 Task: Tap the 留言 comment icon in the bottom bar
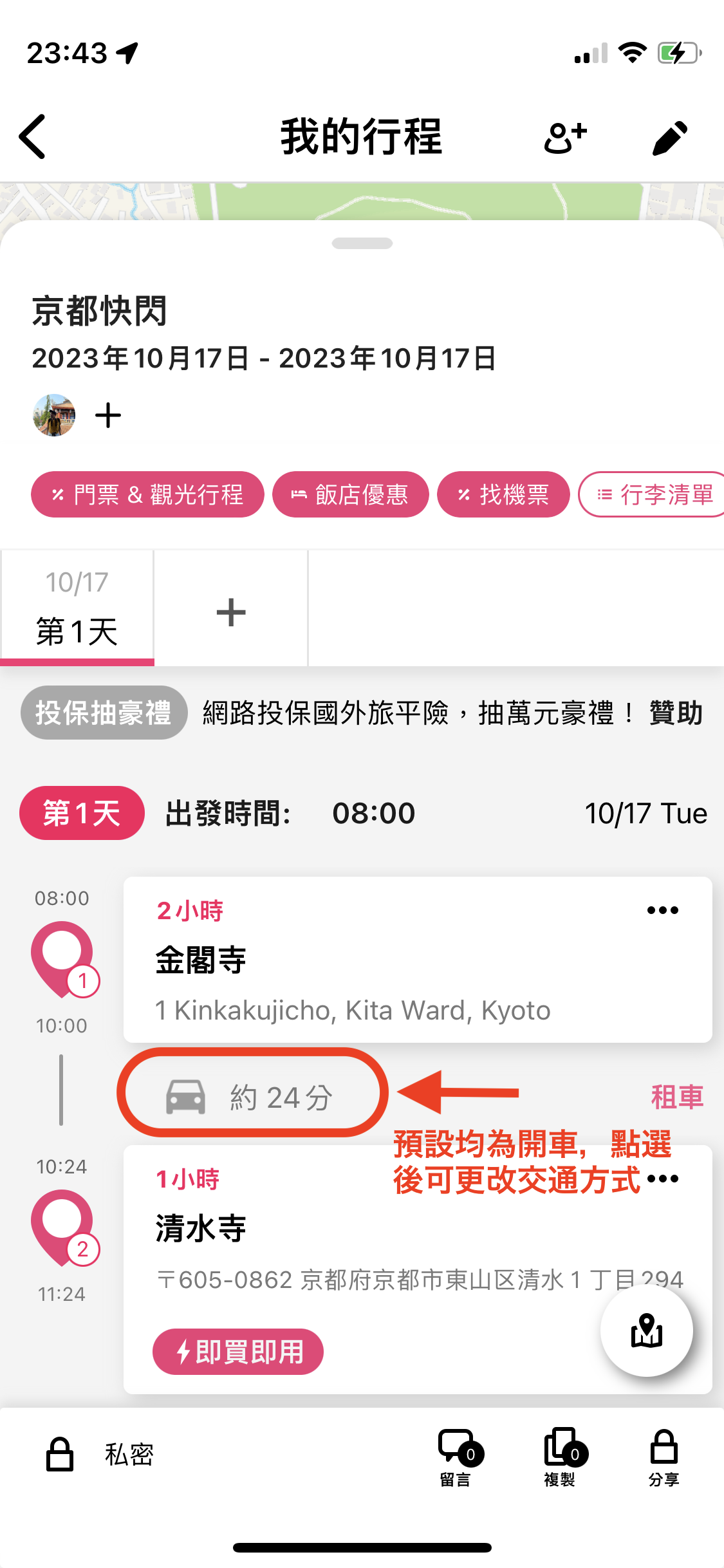[458, 1450]
